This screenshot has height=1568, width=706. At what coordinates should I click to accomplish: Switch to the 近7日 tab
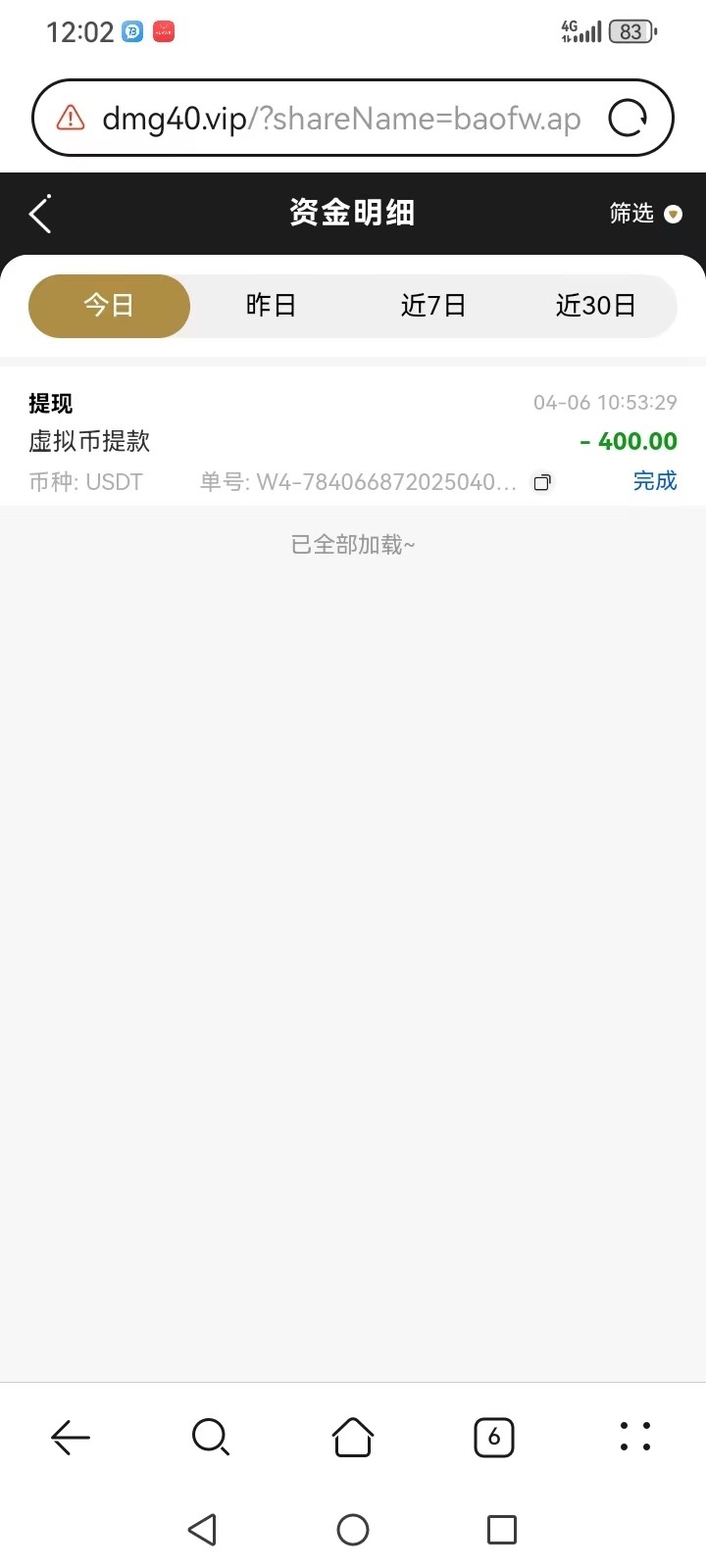point(434,306)
